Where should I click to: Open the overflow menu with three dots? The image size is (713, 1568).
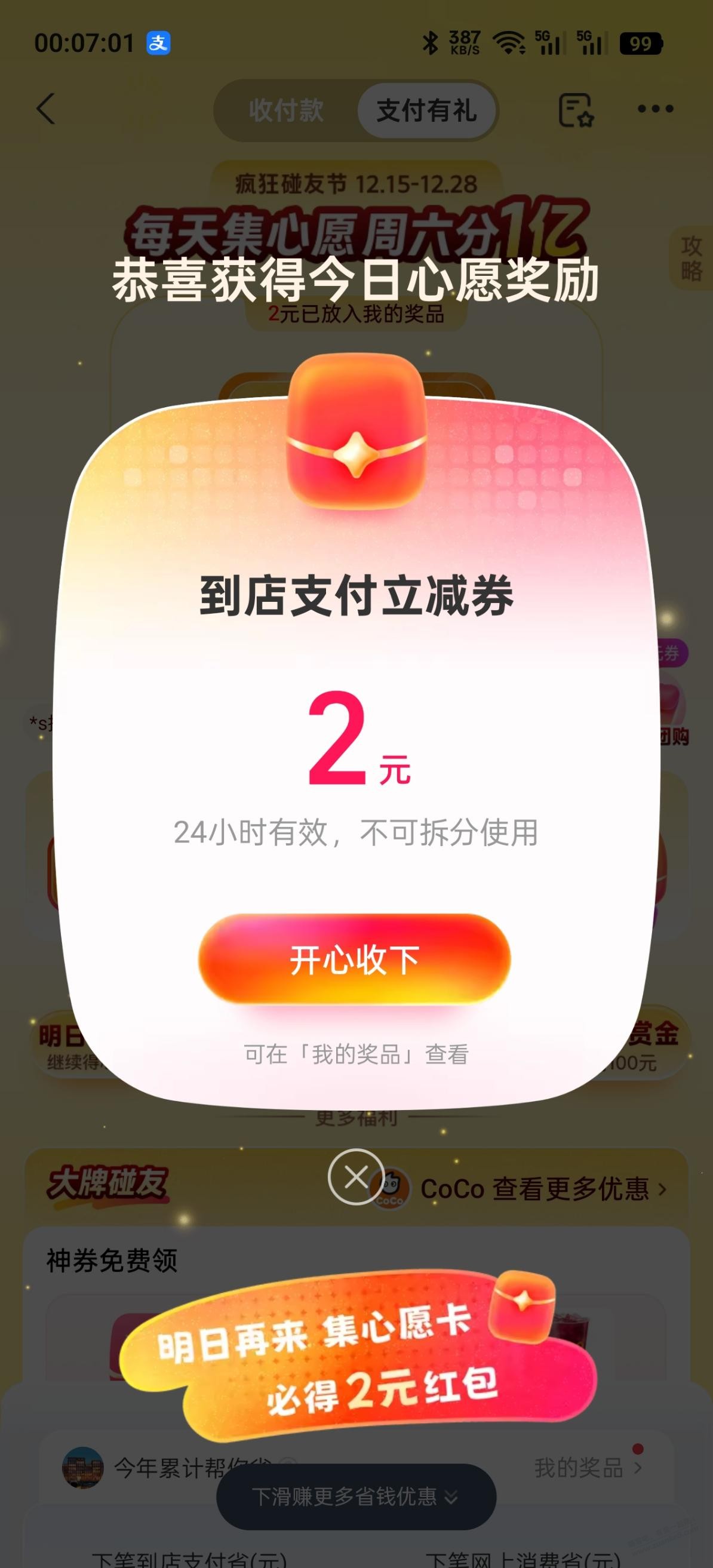click(655, 109)
